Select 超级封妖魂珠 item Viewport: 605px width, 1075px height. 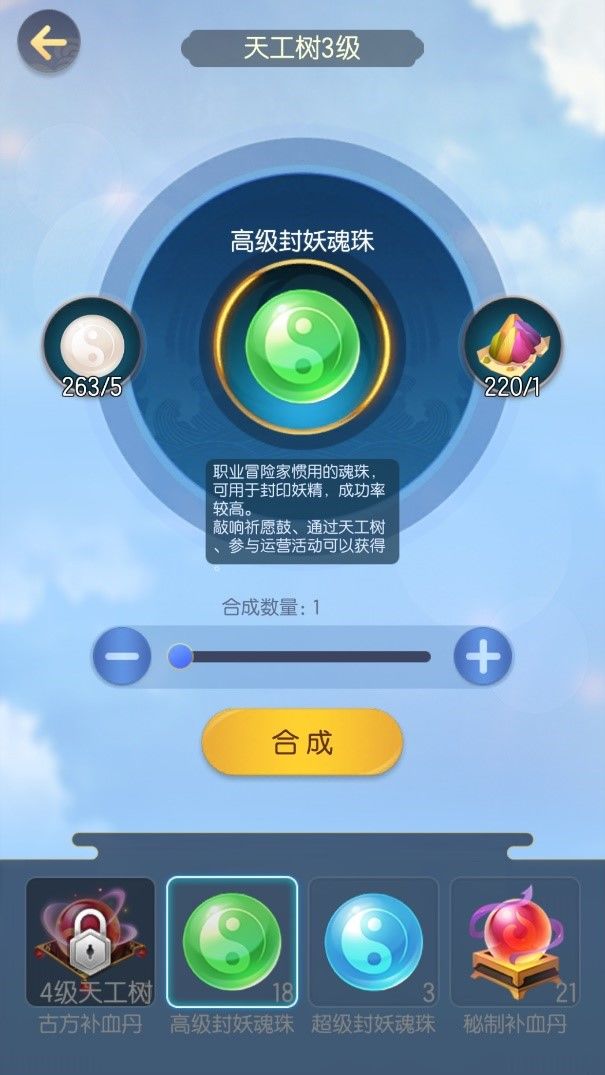pos(373,942)
